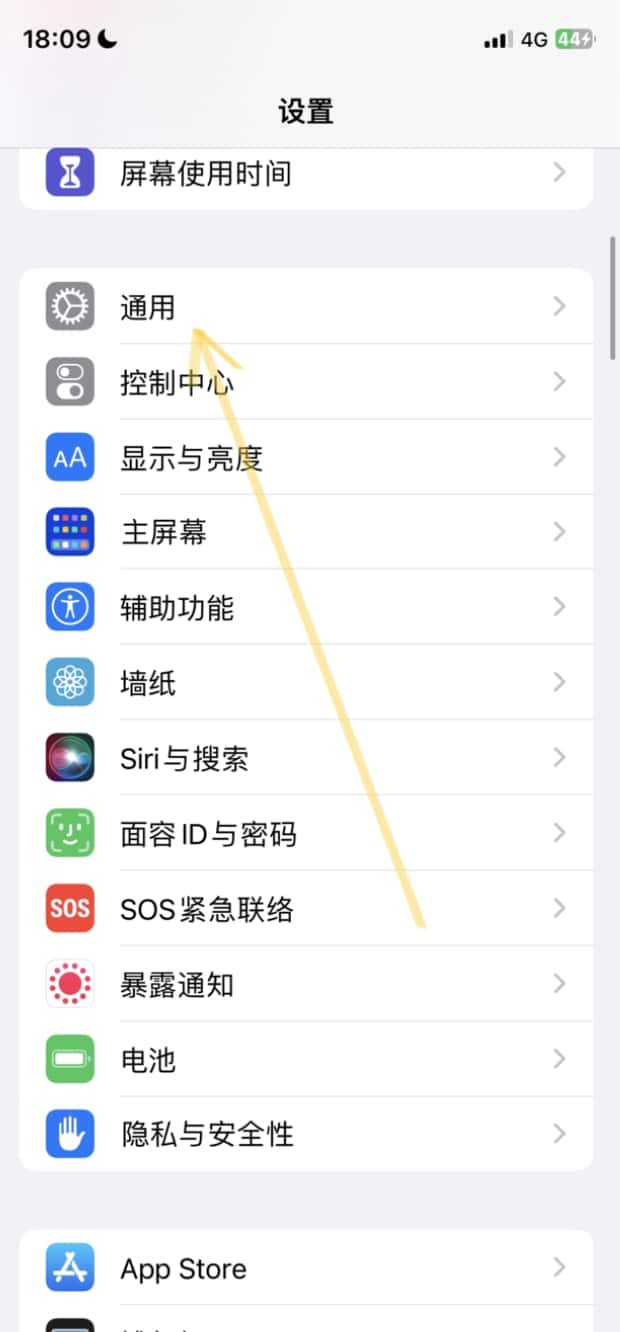Select the 主屏幕 row
This screenshot has height=1332, width=620.
[x=305, y=532]
